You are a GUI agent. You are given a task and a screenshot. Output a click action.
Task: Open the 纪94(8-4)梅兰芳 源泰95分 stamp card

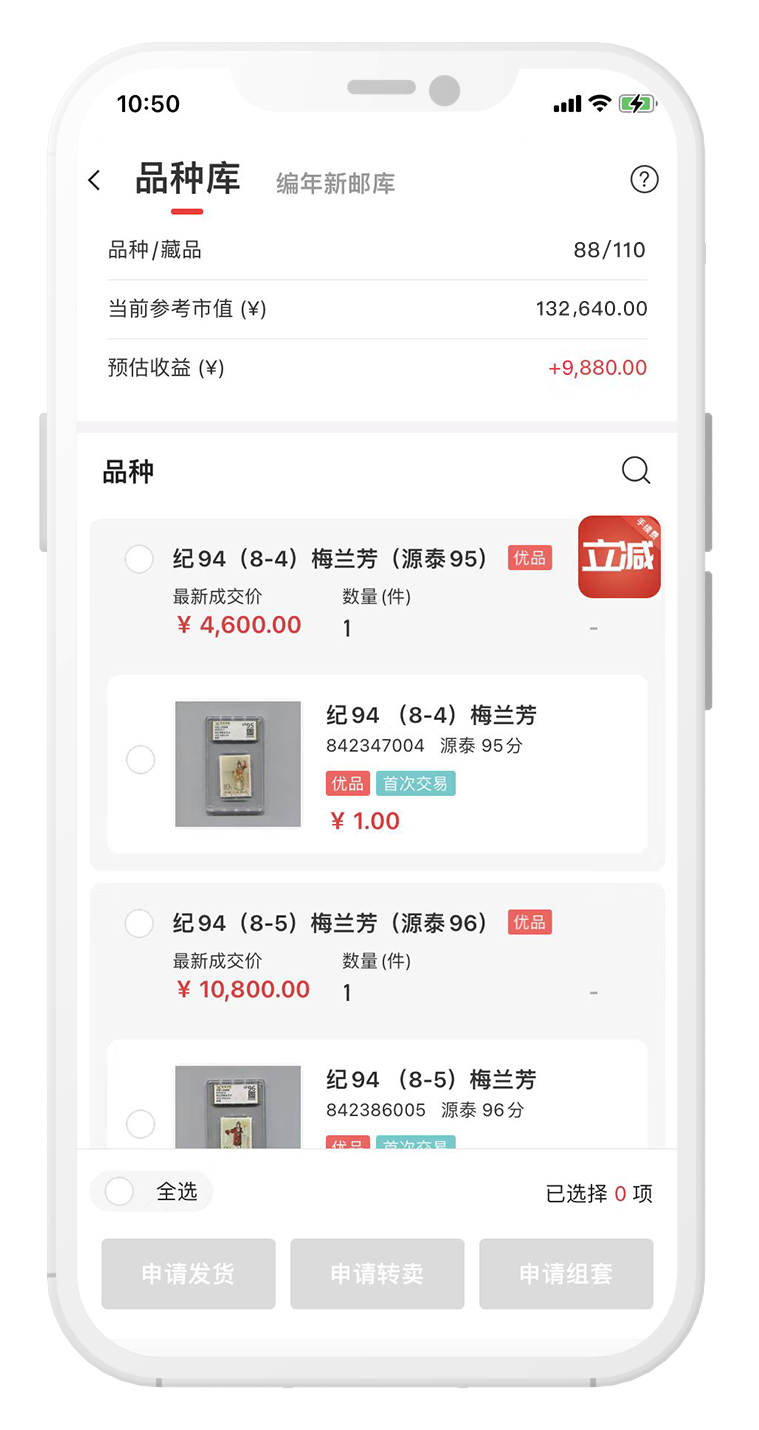click(x=377, y=764)
